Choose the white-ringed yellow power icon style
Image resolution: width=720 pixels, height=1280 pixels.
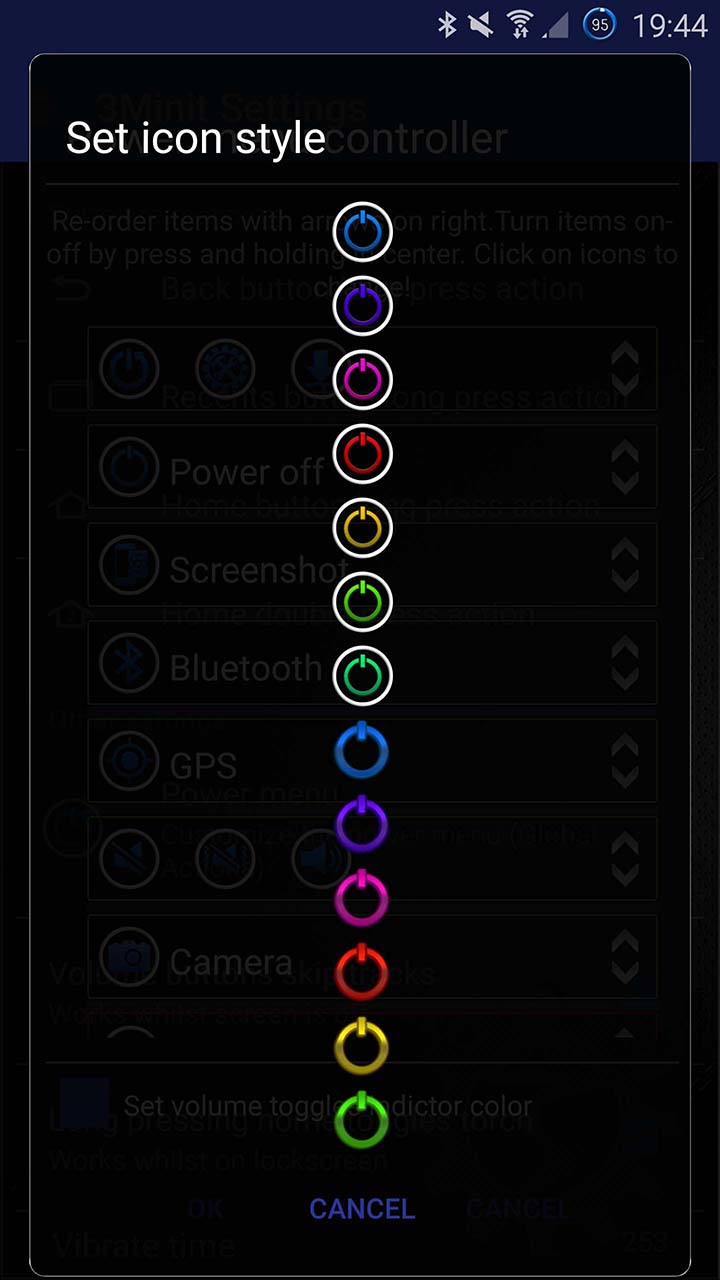pyautogui.click(x=362, y=528)
